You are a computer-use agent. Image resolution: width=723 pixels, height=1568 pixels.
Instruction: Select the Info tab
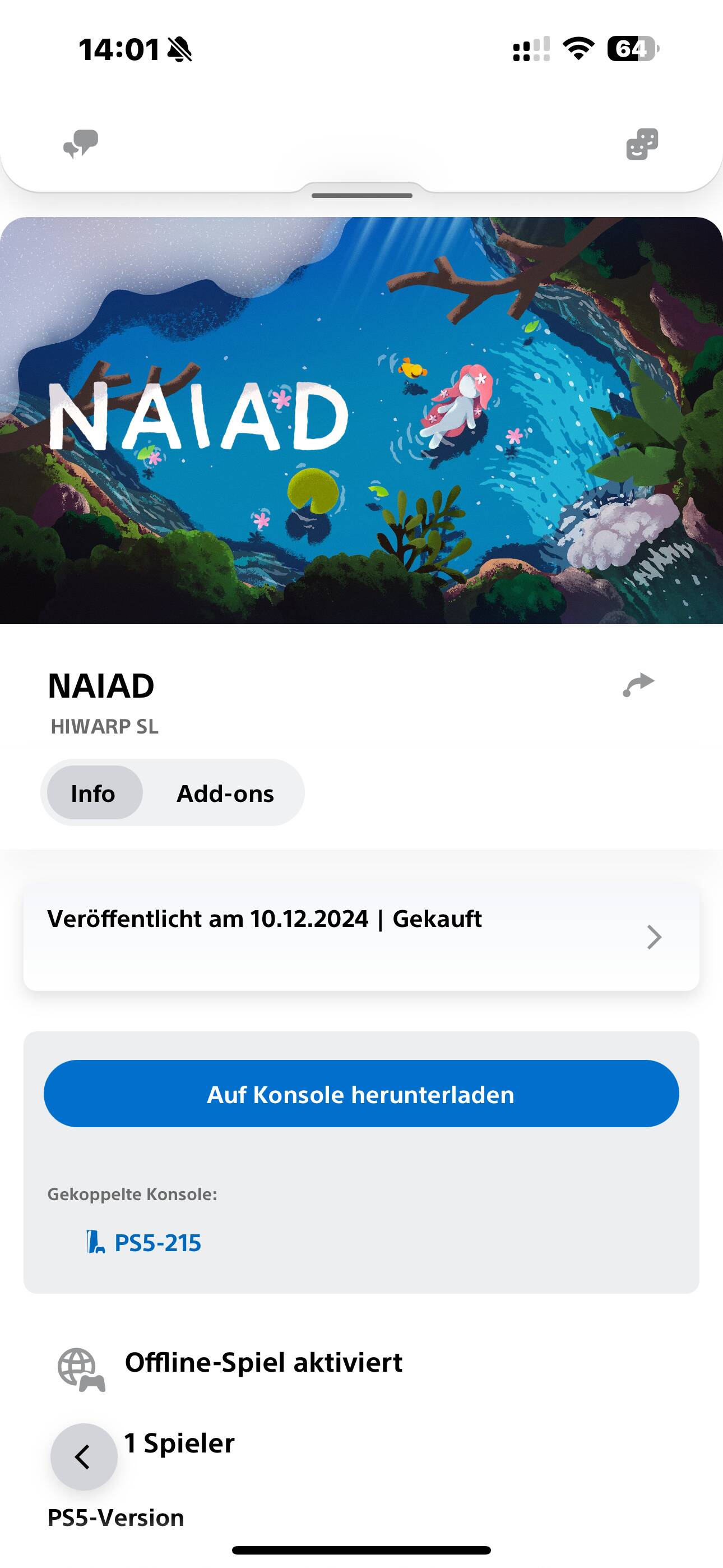pyautogui.click(x=94, y=792)
